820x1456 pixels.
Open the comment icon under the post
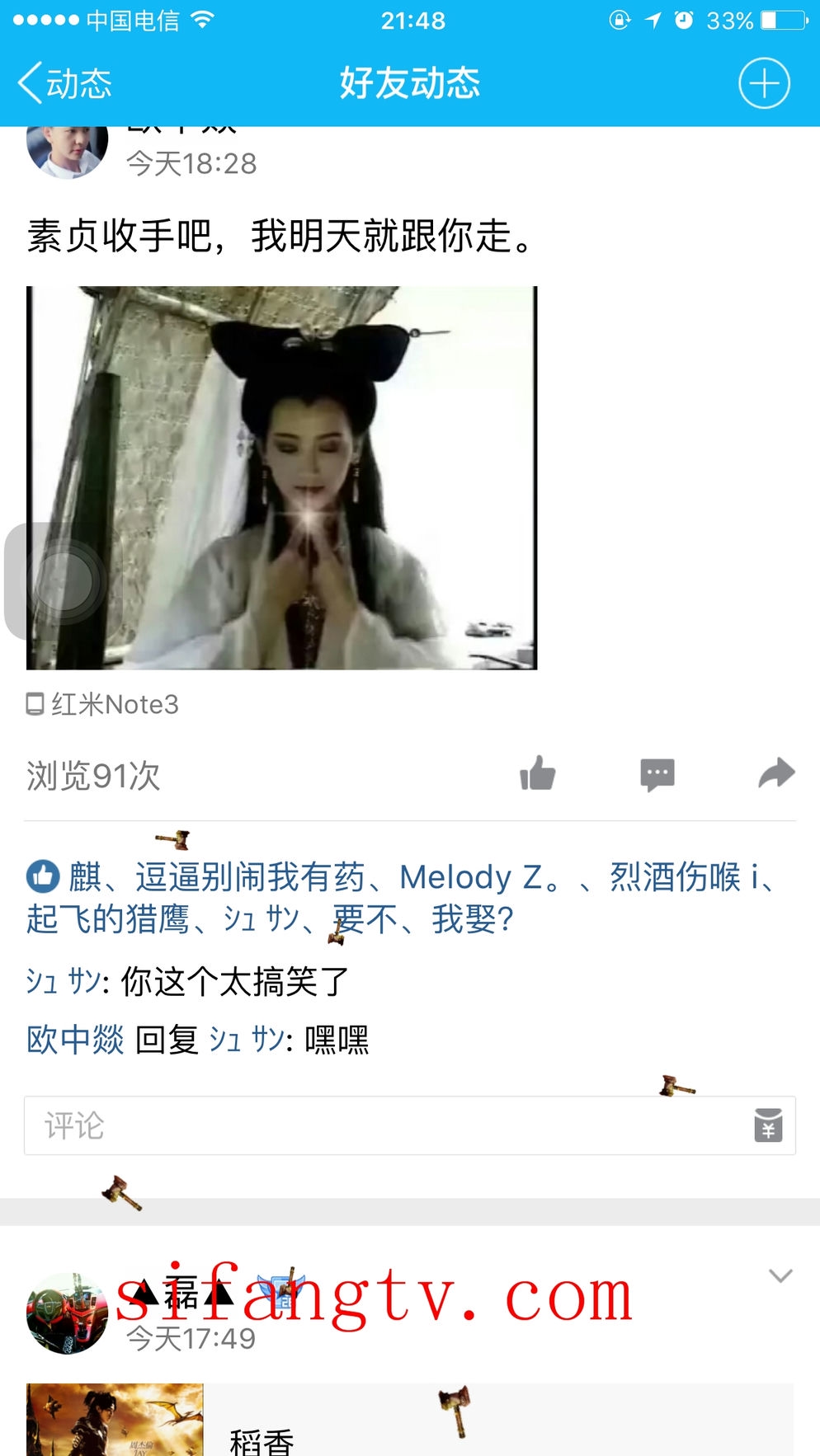pos(657,774)
